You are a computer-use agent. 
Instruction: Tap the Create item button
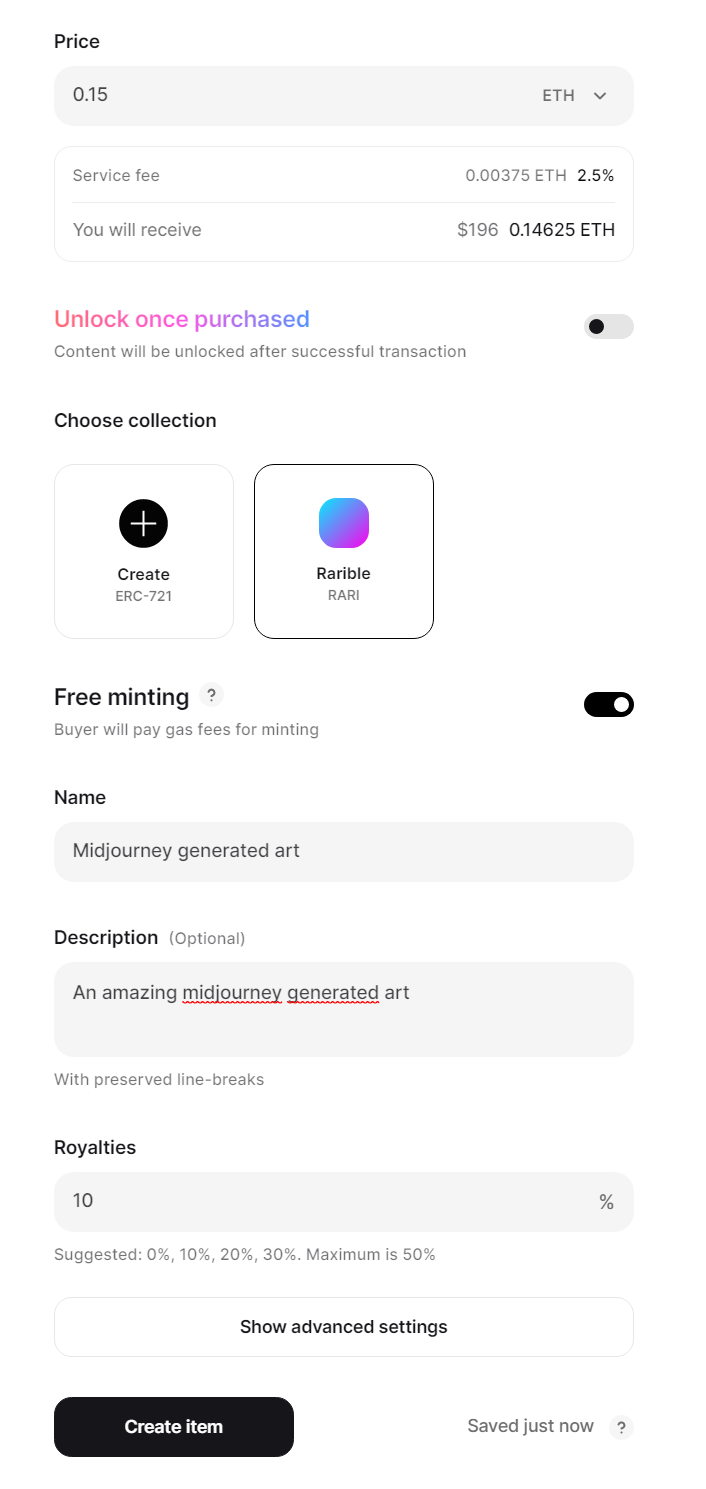tap(174, 1427)
